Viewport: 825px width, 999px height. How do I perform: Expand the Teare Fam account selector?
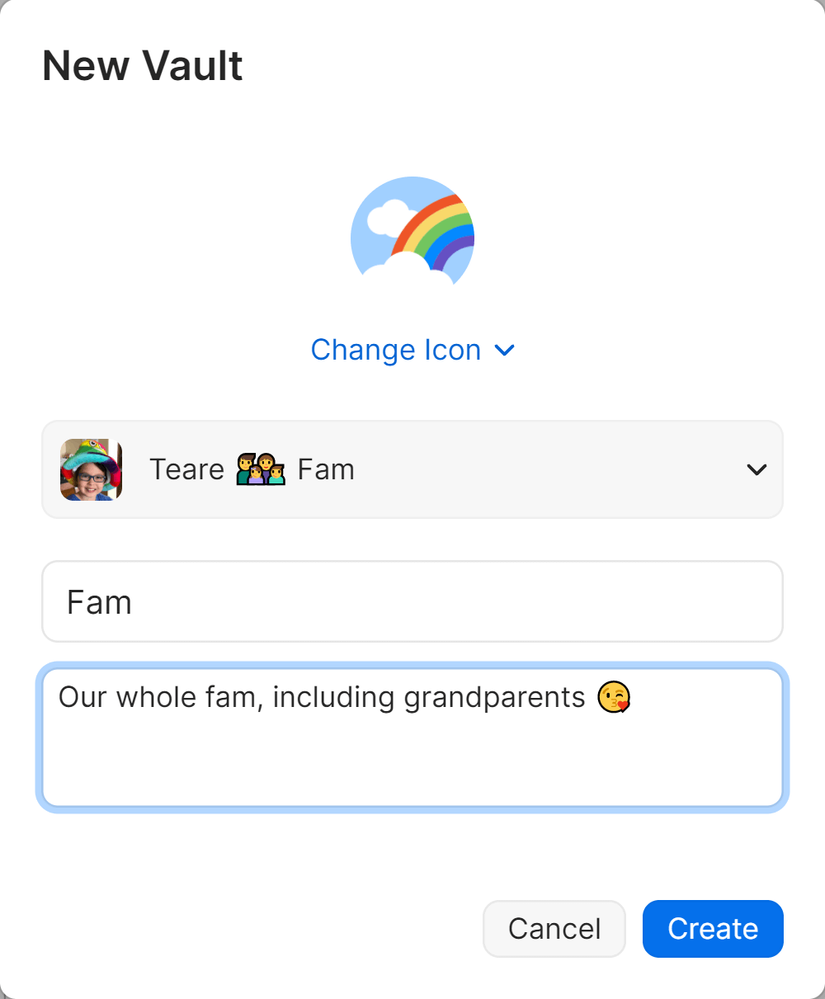(412, 469)
